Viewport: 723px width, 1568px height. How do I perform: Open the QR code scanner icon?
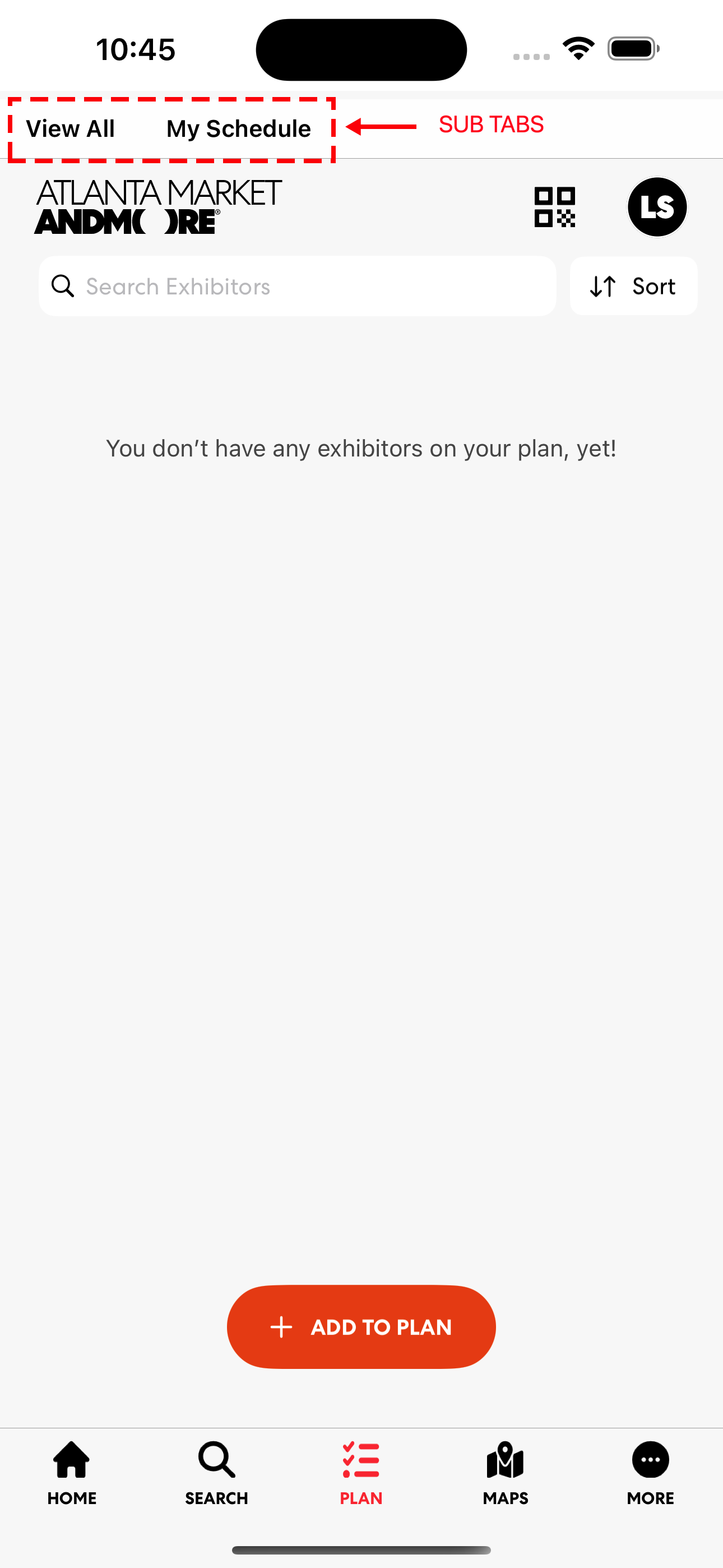pos(554,207)
